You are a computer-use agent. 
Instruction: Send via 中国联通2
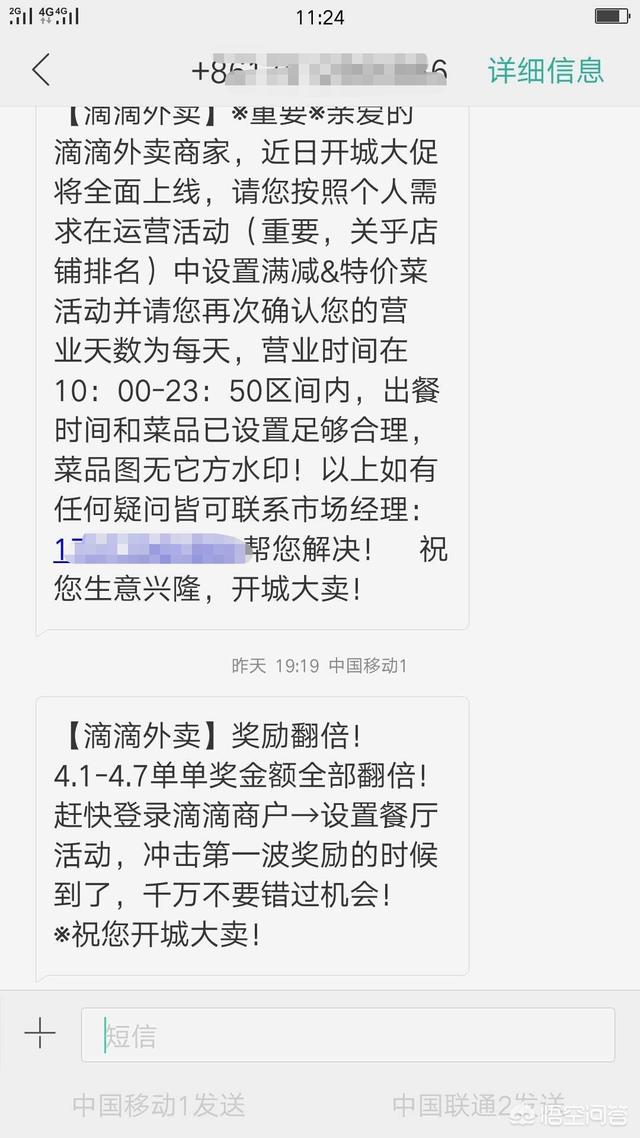pyautogui.click(x=478, y=1105)
